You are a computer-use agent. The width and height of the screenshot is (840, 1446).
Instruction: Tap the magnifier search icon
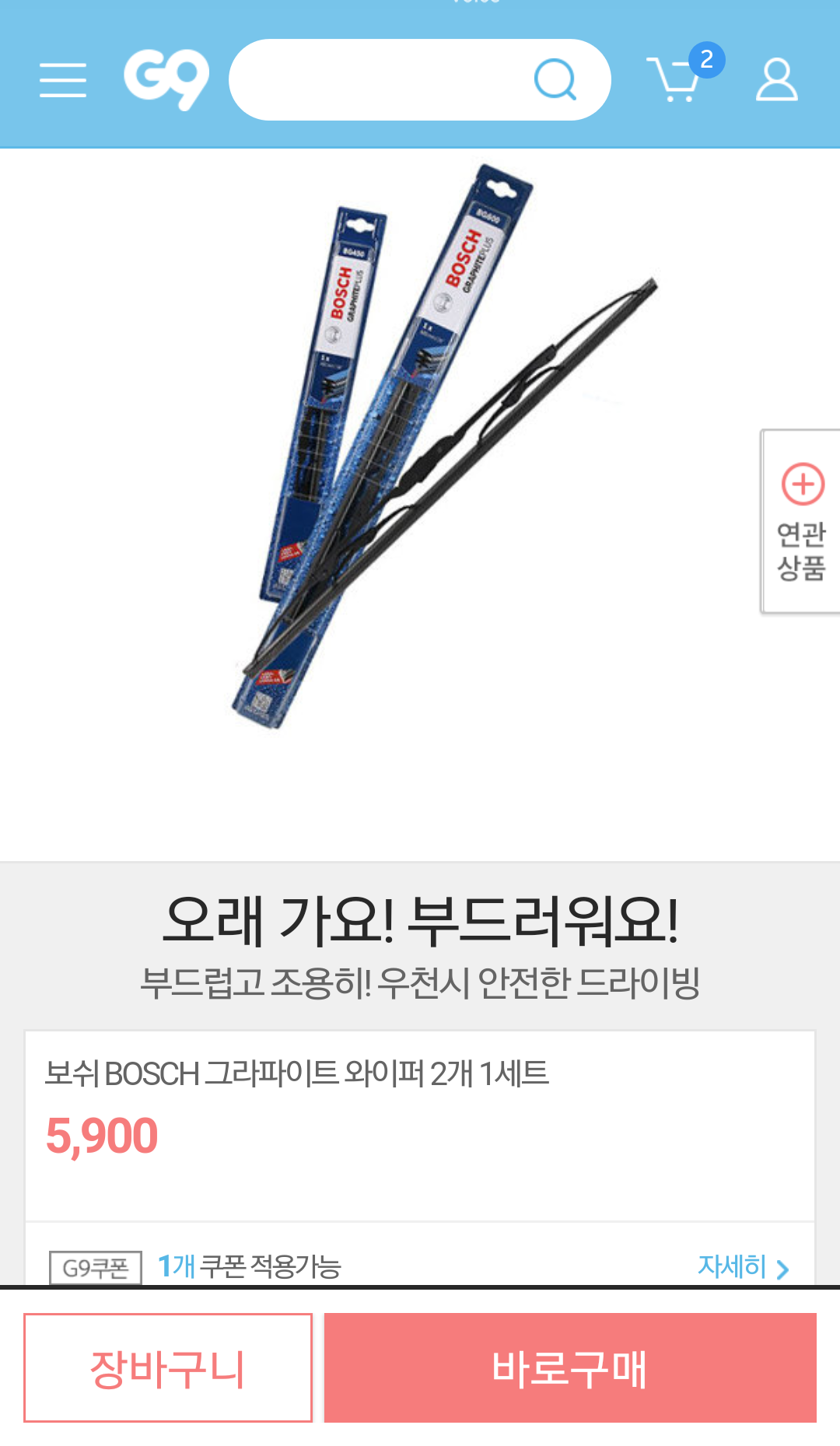(x=555, y=79)
